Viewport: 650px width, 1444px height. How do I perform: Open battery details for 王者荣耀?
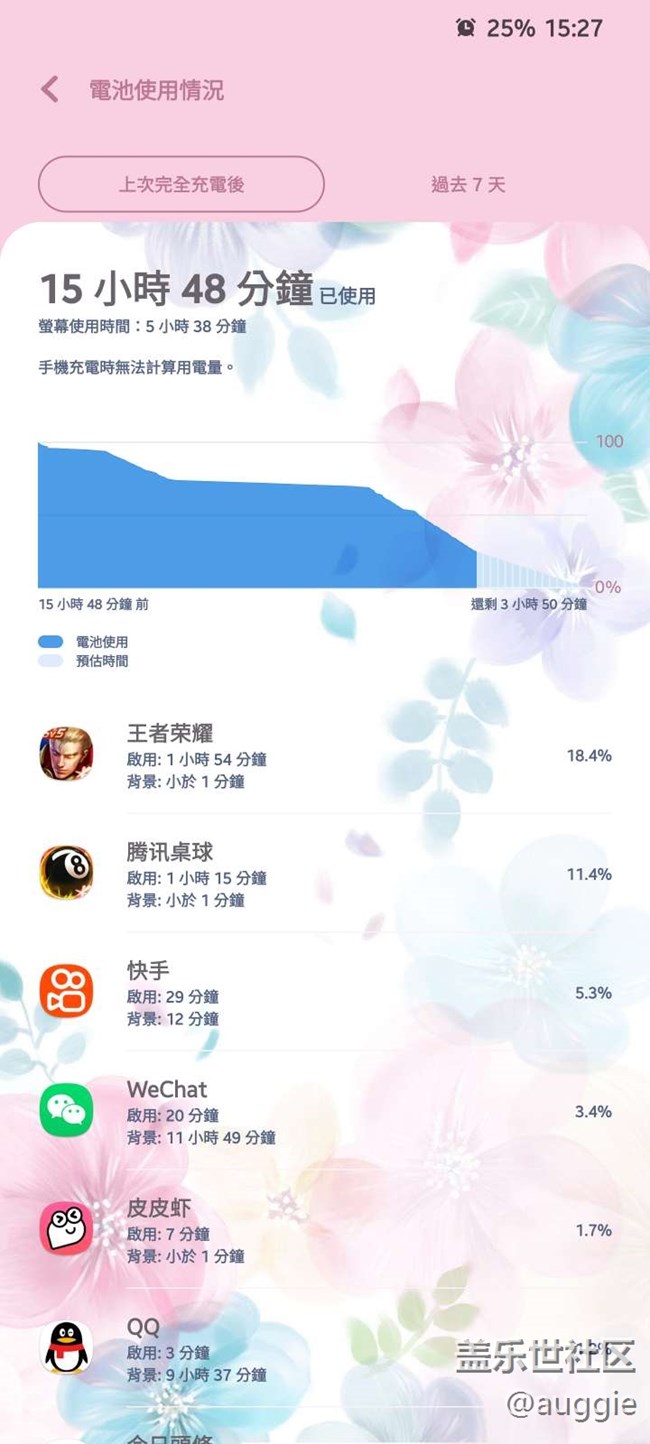point(325,756)
